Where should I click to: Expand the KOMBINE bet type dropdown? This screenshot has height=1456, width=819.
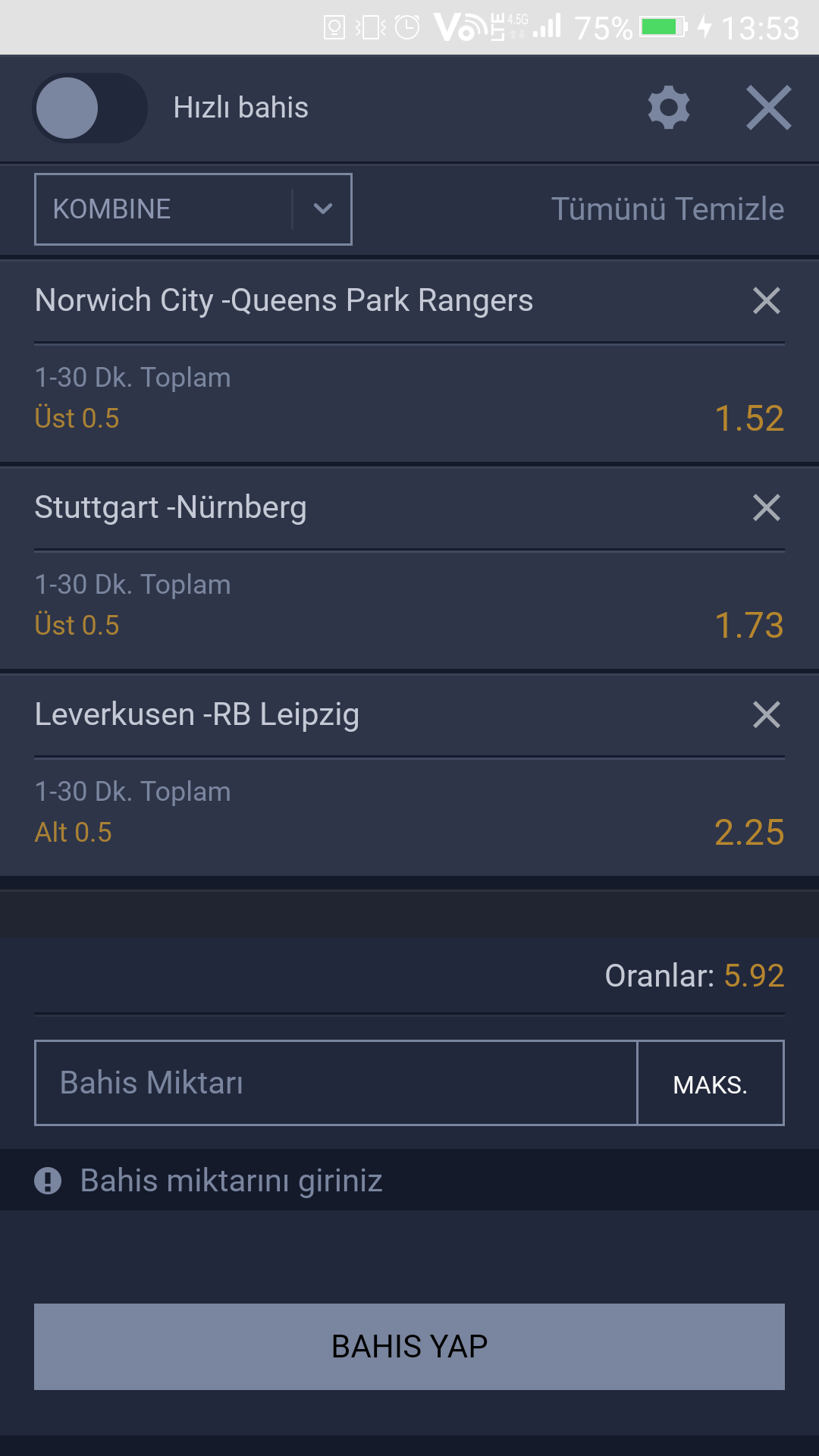click(193, 209)
